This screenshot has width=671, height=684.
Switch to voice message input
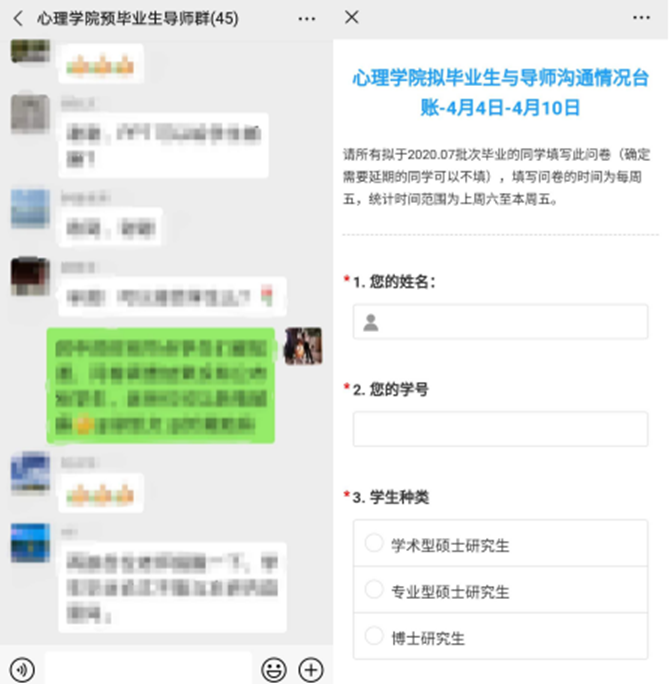[x=24, y=668]
